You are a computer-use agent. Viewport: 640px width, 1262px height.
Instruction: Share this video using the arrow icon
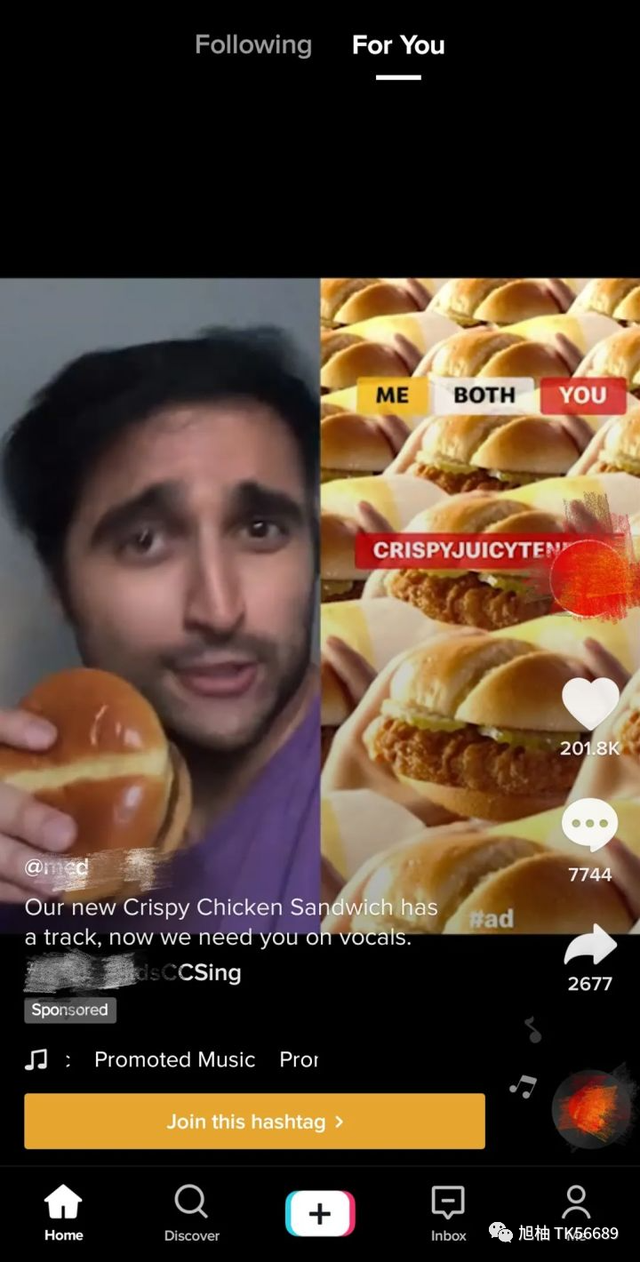[590, 945]
